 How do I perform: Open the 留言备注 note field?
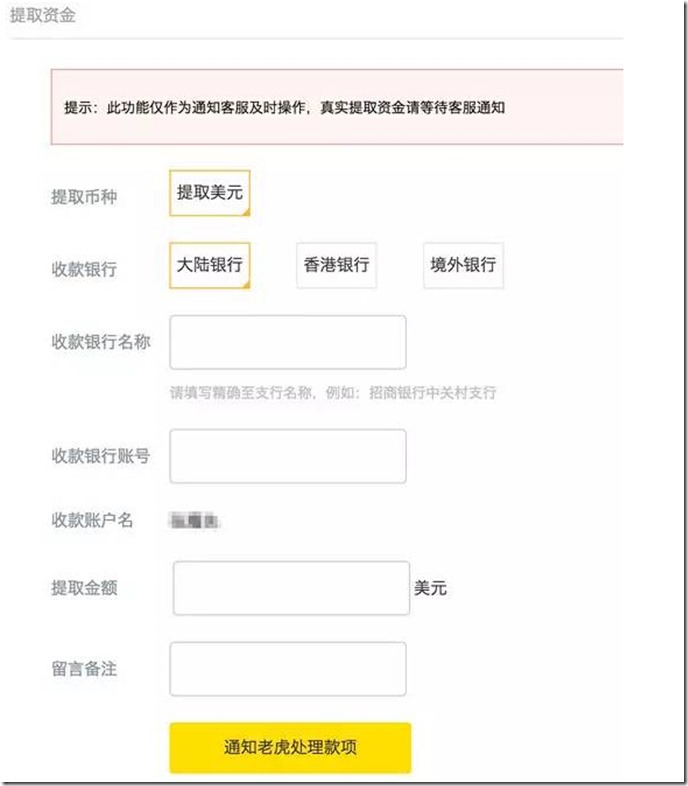(288, 669)
